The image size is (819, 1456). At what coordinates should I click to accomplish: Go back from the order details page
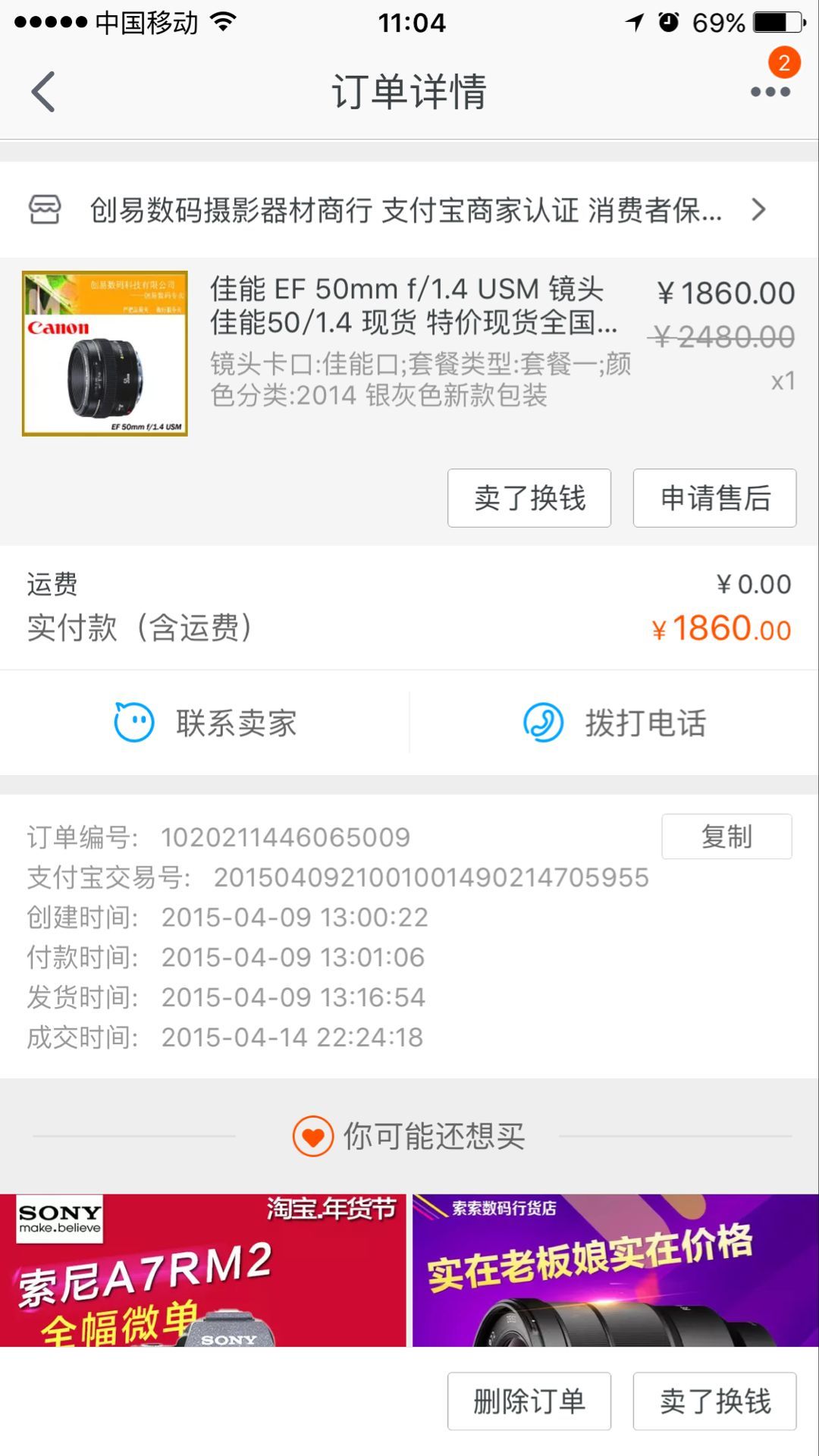[x=43, y=92]
